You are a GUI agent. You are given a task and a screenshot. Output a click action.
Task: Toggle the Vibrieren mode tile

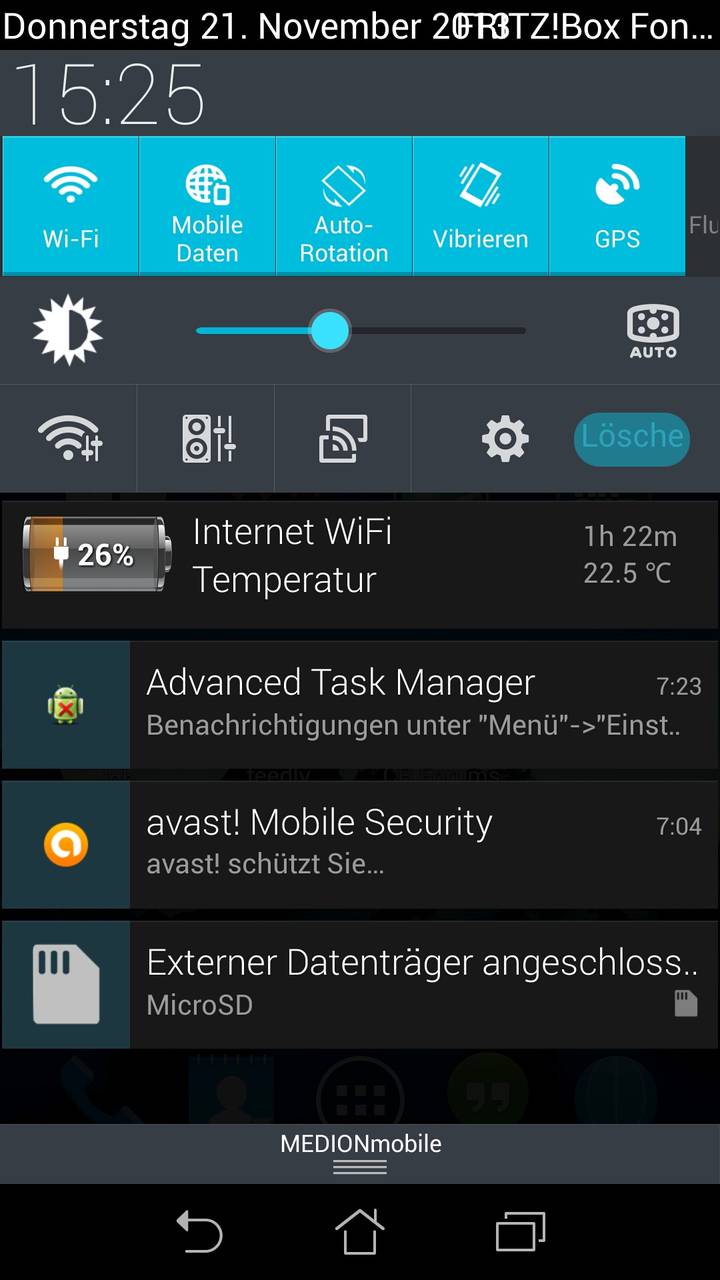(x=480, y=206)
